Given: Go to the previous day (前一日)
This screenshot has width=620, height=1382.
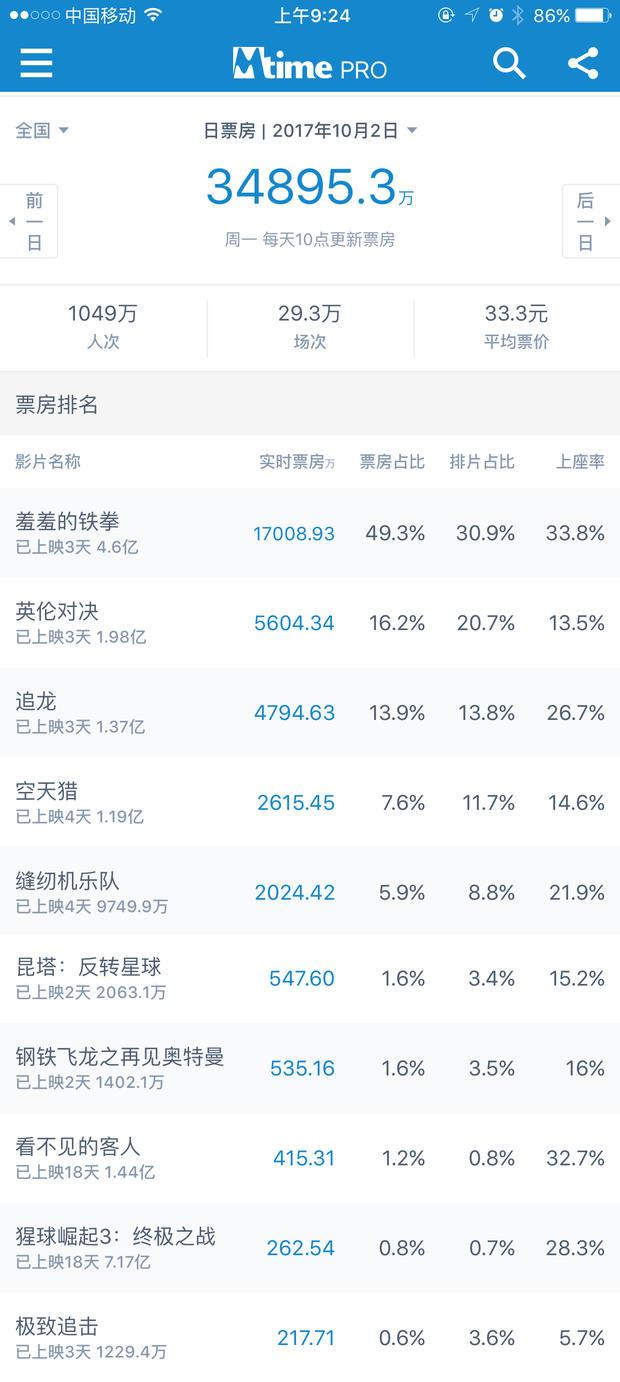Looking at the screenshot, I should point(29,221).
